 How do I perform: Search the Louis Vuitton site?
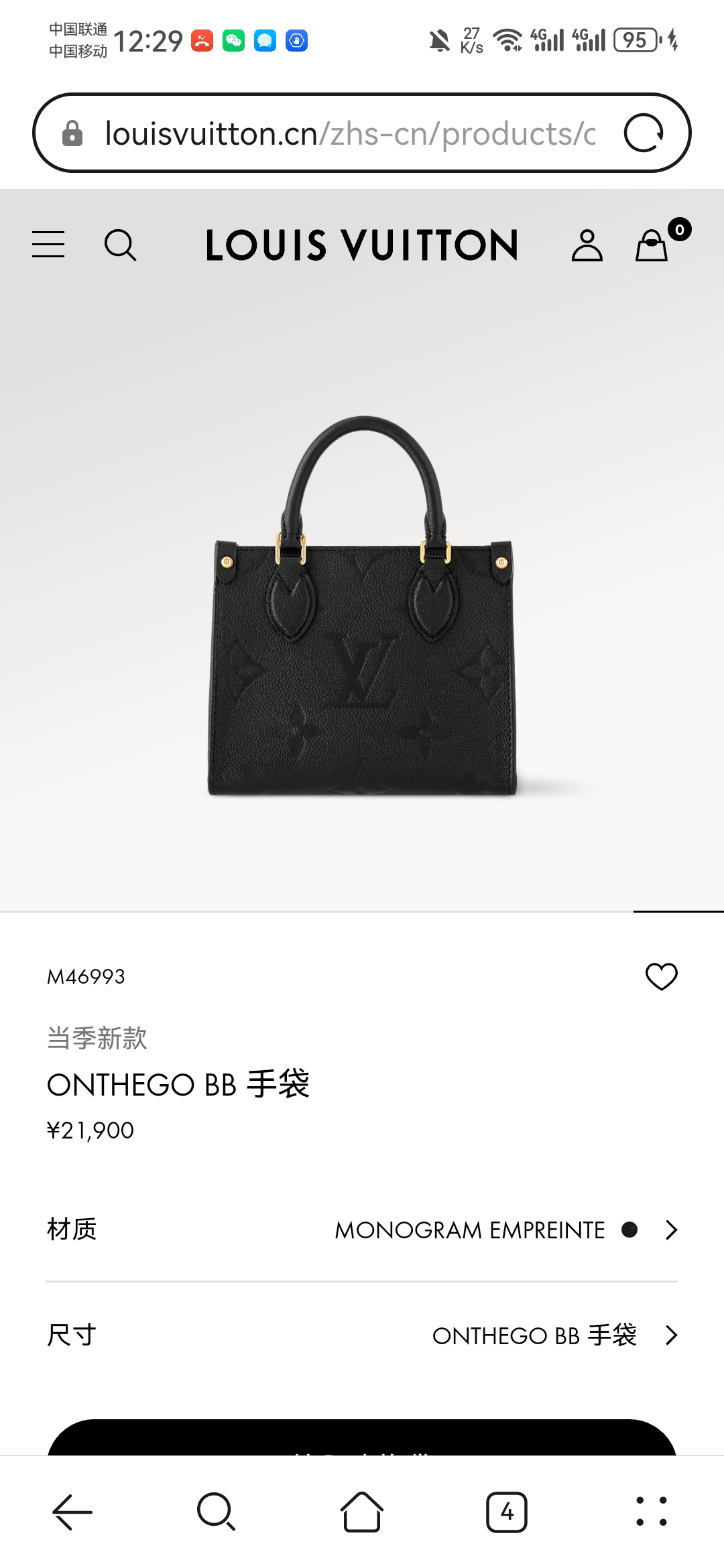pyautogui.click(x=121, y=245)
